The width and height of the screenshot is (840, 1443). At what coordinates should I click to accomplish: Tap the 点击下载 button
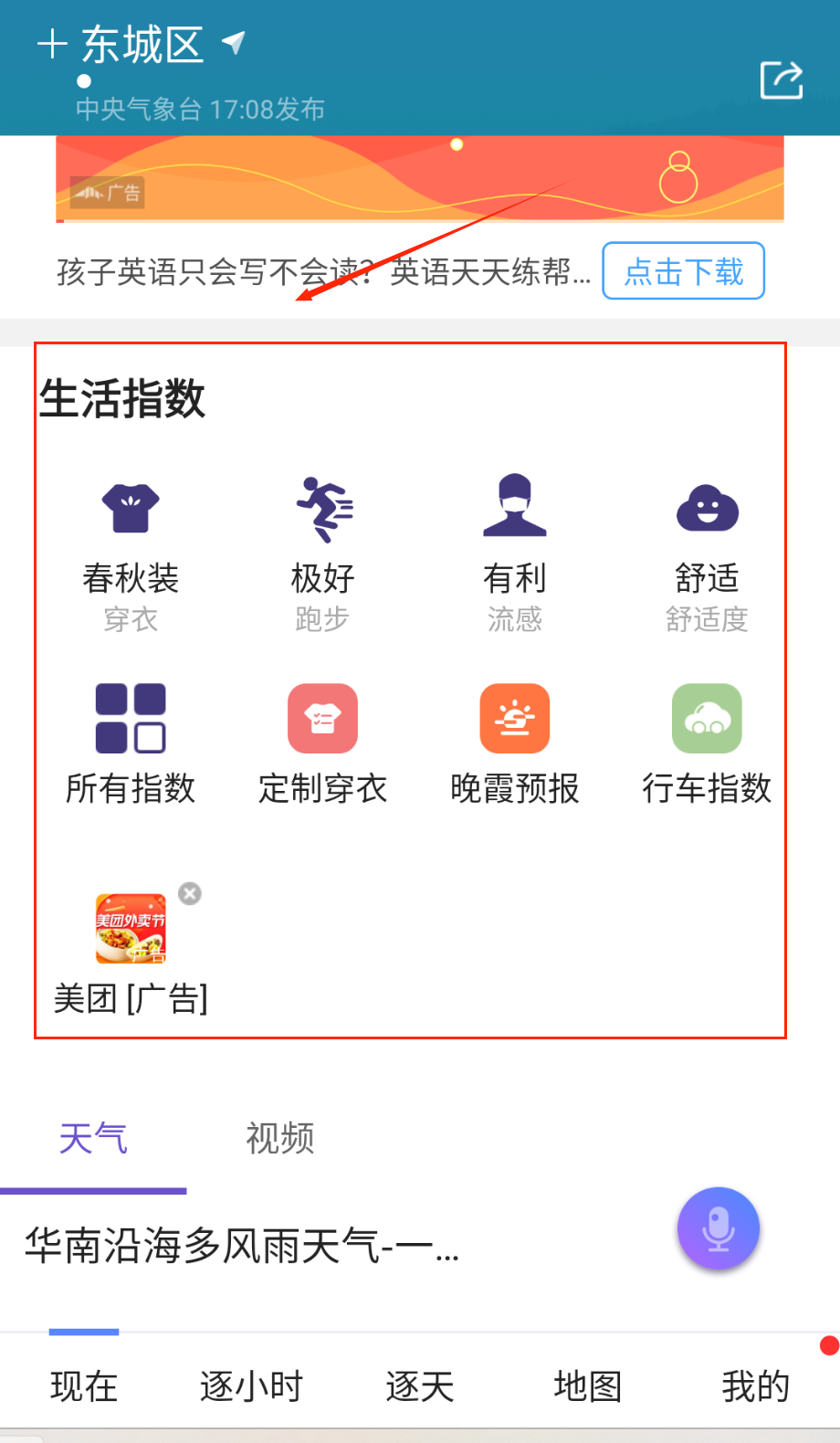(x=683, y=271)
